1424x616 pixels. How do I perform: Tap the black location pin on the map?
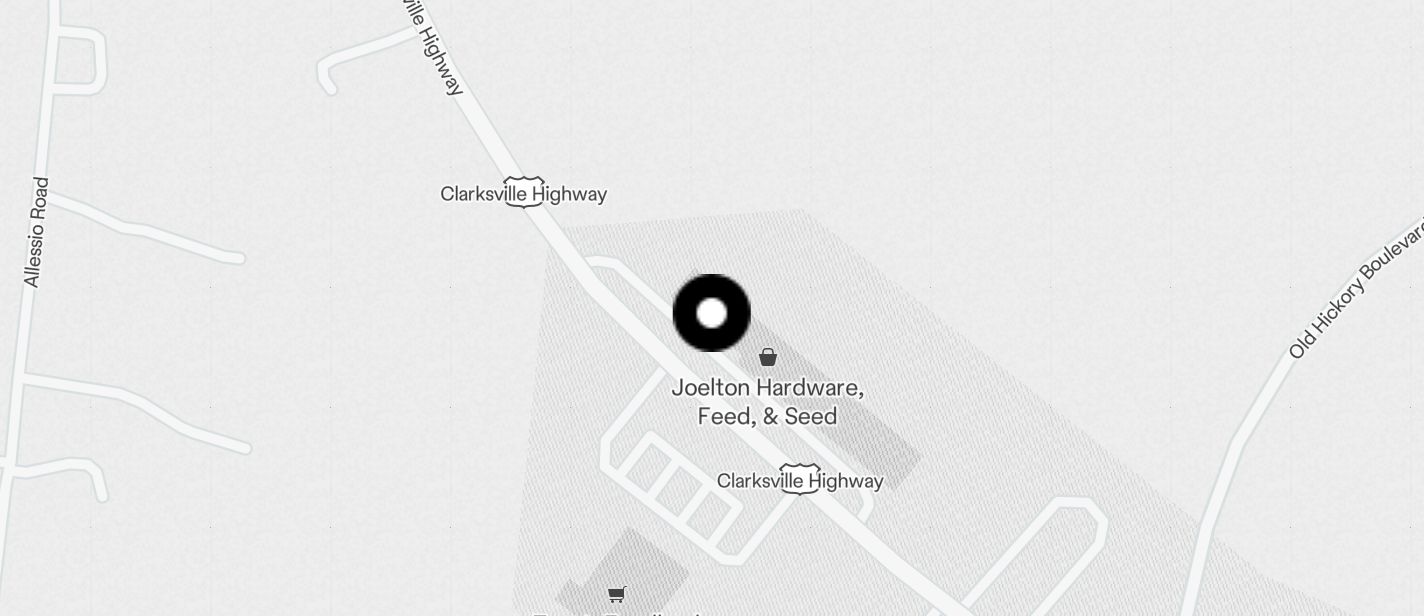711,313
